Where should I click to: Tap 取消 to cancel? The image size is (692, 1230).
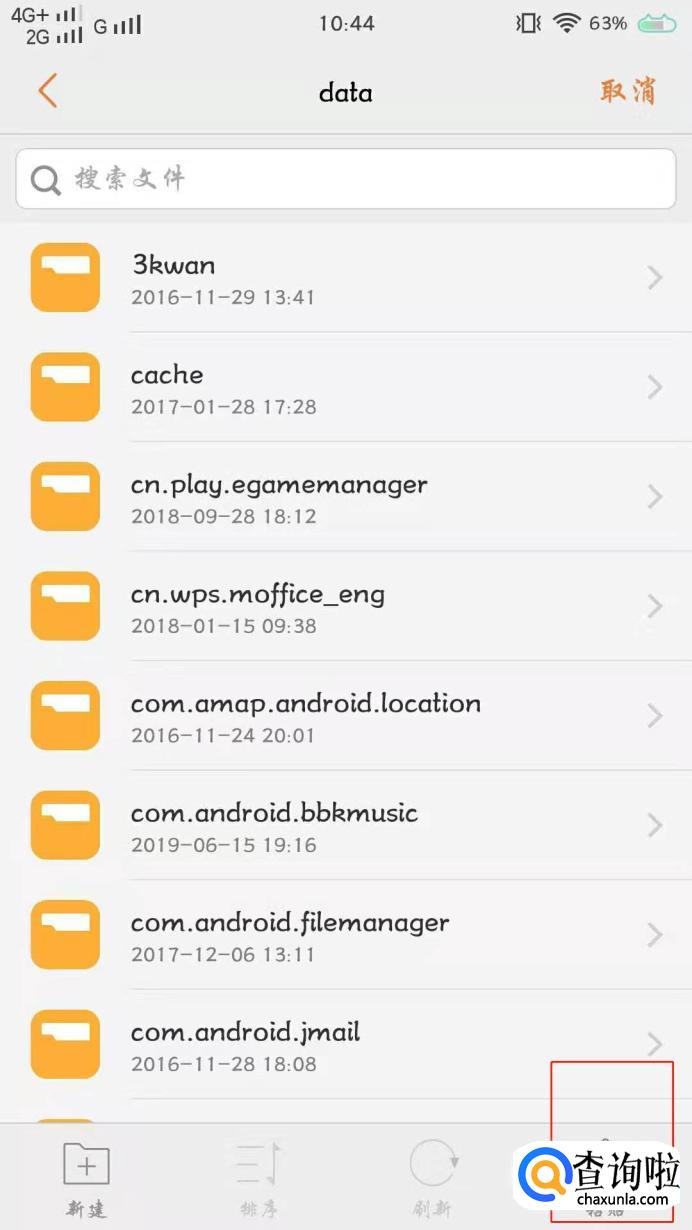[628, 91]
